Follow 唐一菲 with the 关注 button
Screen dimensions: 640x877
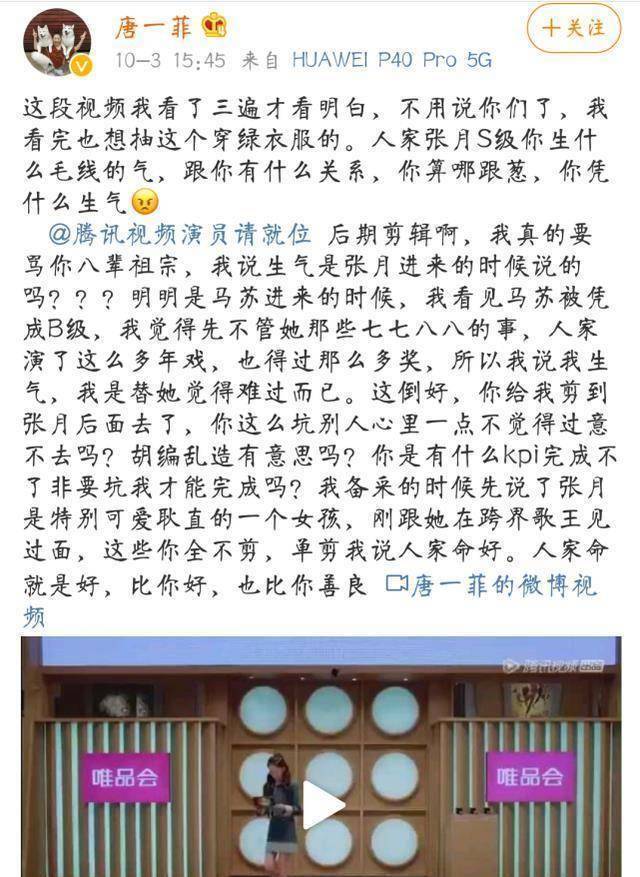pyautogui.click(x=575, y=27)
